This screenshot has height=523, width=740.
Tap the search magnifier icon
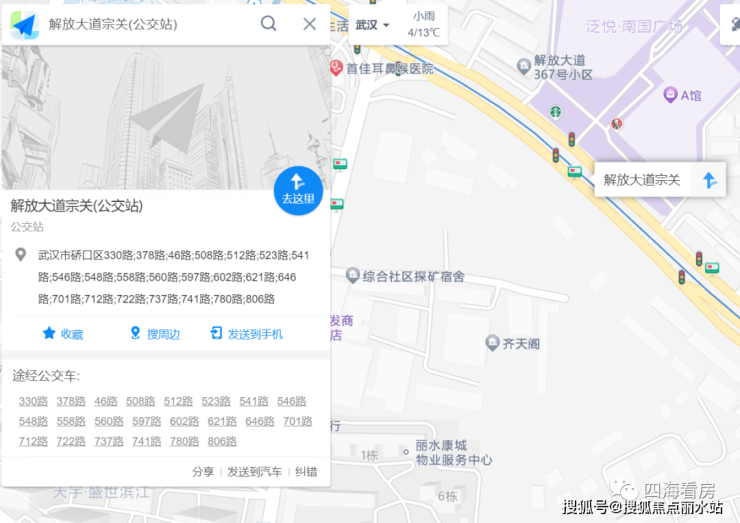pos(268,24)
